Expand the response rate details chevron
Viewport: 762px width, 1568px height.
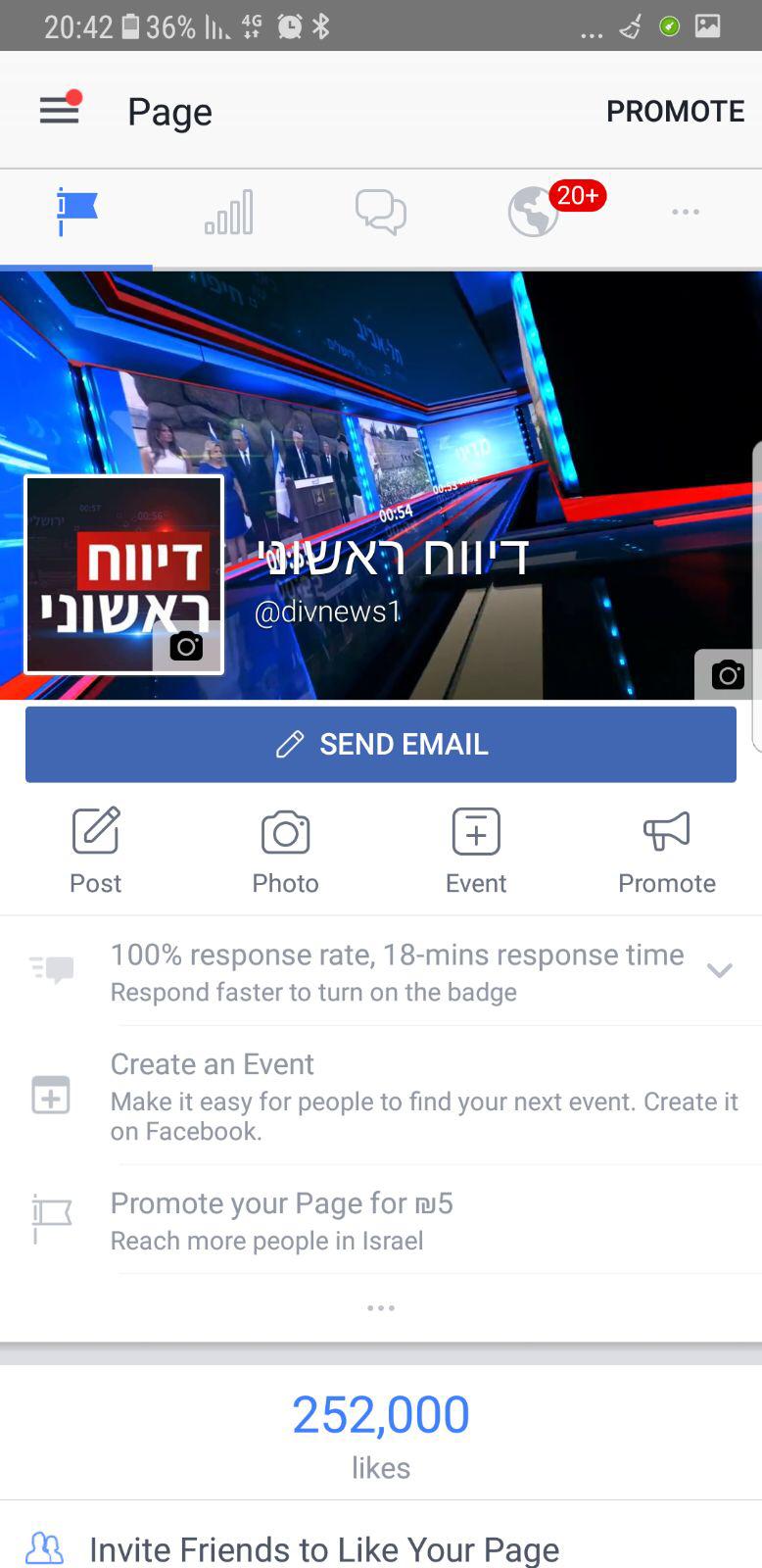pos(720,970)
